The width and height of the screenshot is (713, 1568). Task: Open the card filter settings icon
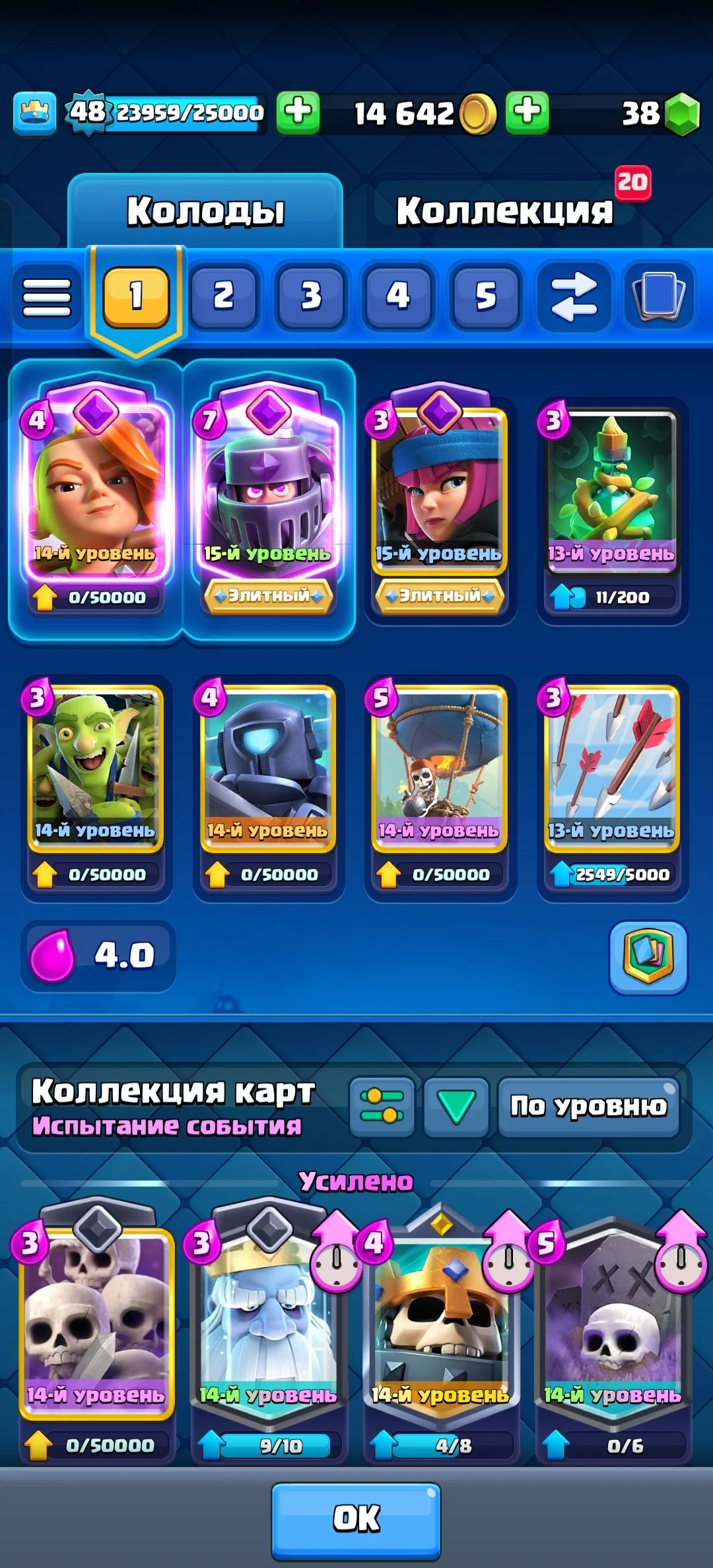coord(382,1106)
